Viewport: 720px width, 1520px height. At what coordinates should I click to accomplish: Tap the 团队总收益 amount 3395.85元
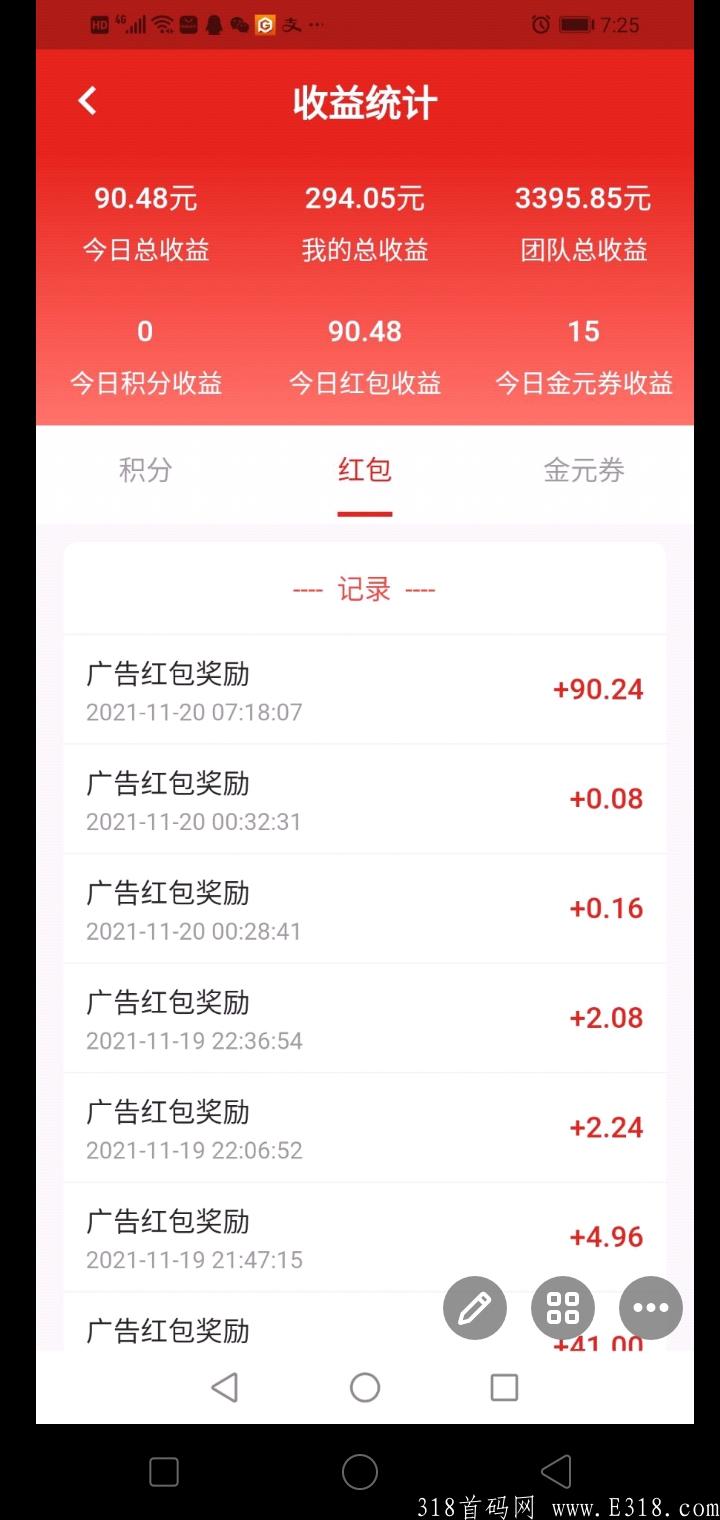(x=584, y=198)
